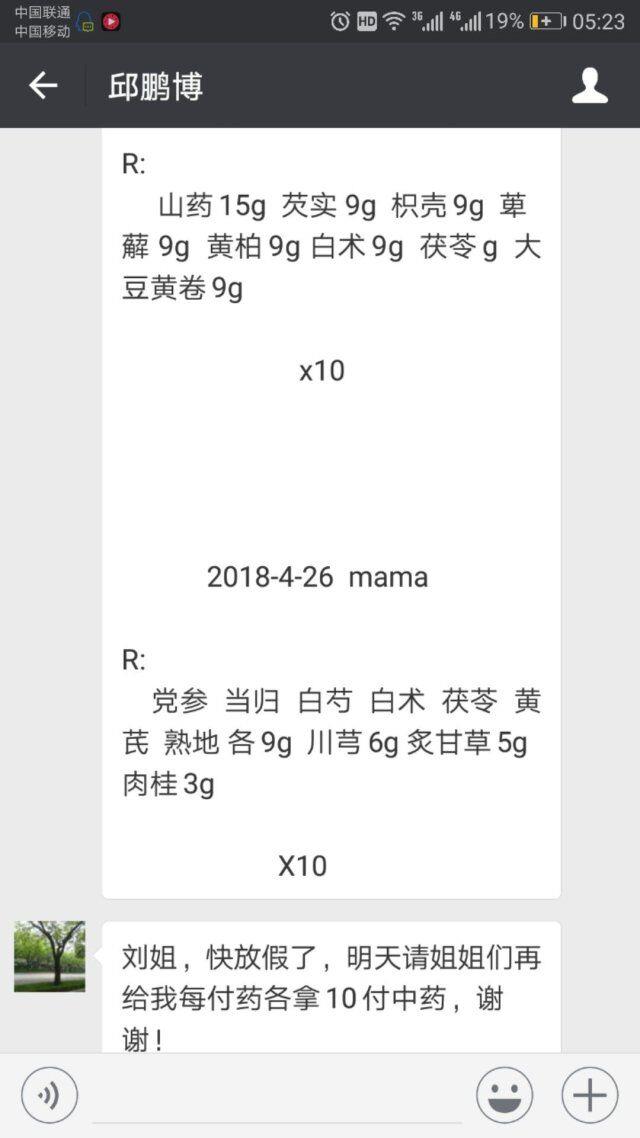Switch to voice message input
640x1138 pixels.
[x=49, y=1095]
